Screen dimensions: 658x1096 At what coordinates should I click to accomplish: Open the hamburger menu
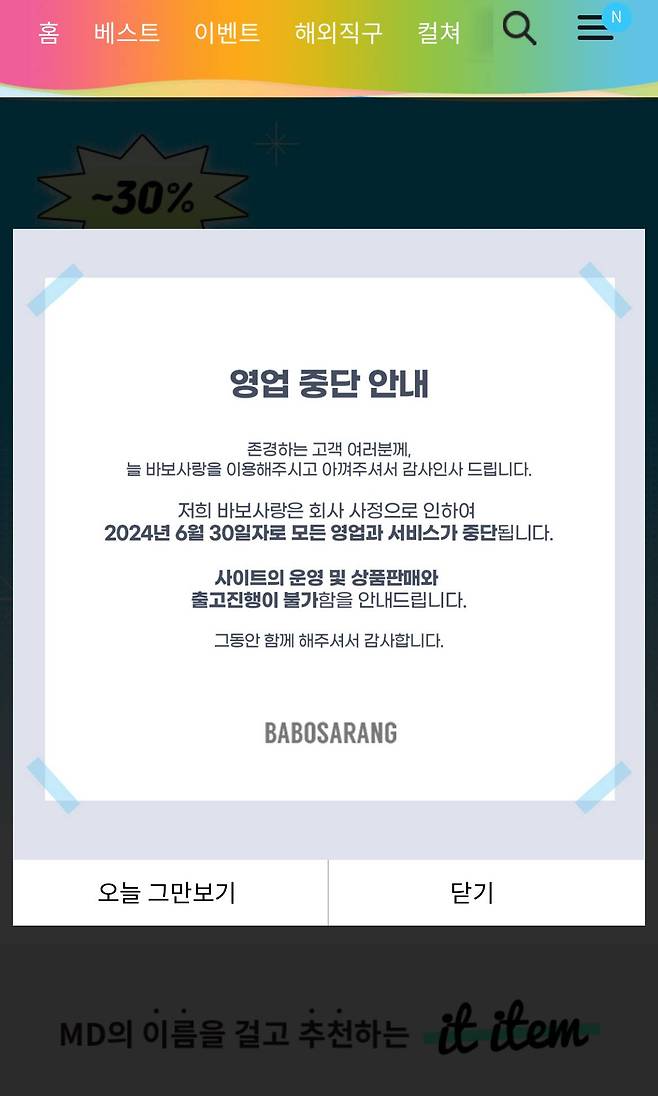(x=595, y=29)
